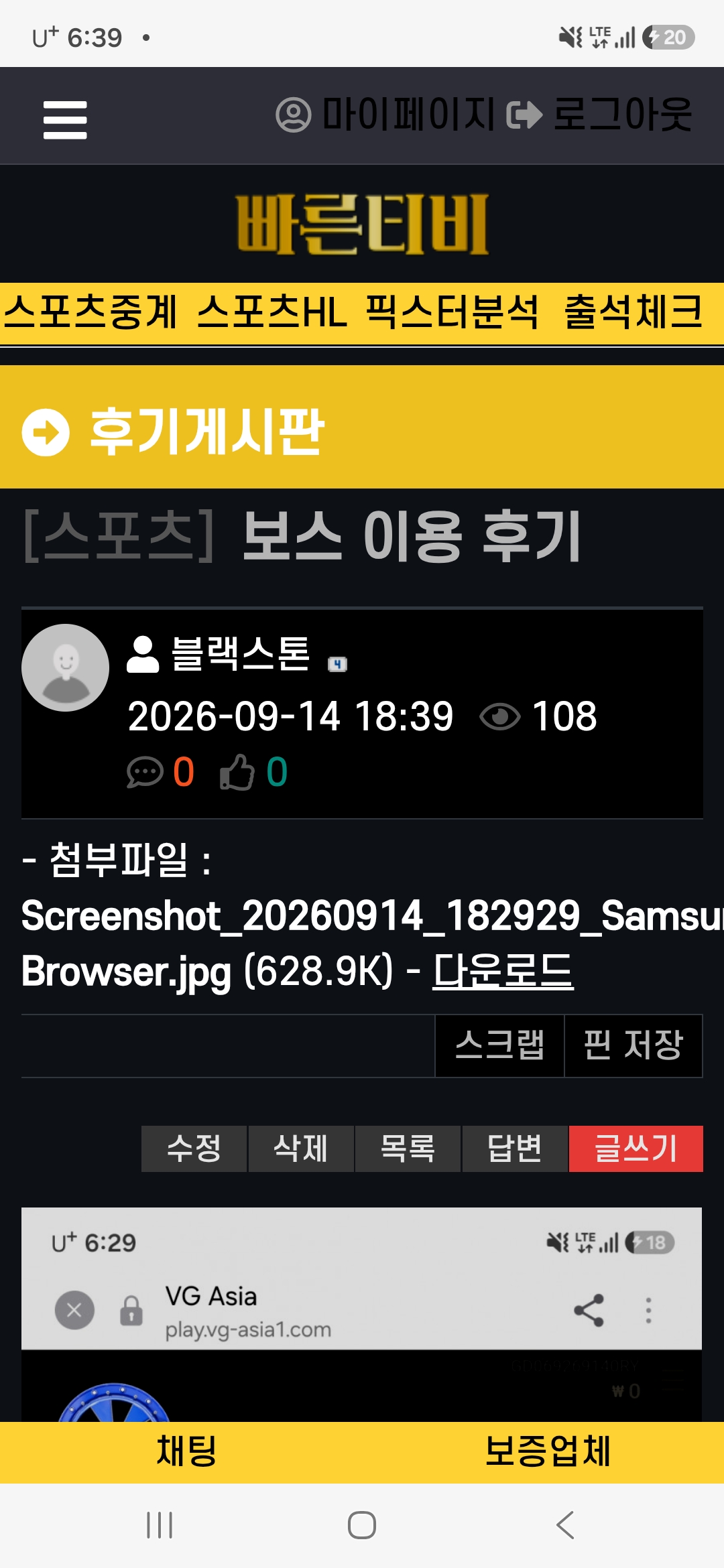This screenshot has height=1568, width=724.
Task: Go to 출석체크
Action: pos(633,312)
